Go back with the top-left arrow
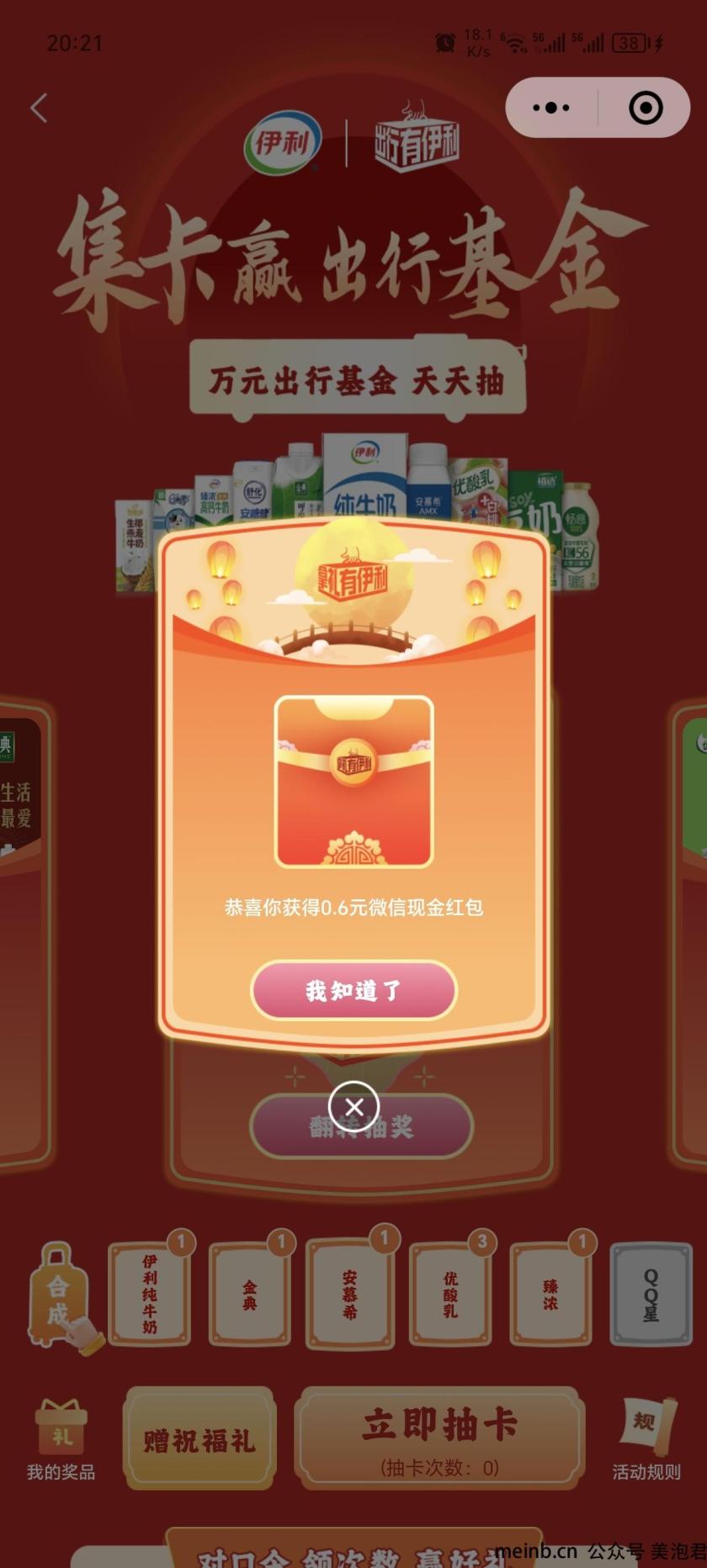707x1568 pixels. [39, 108]
